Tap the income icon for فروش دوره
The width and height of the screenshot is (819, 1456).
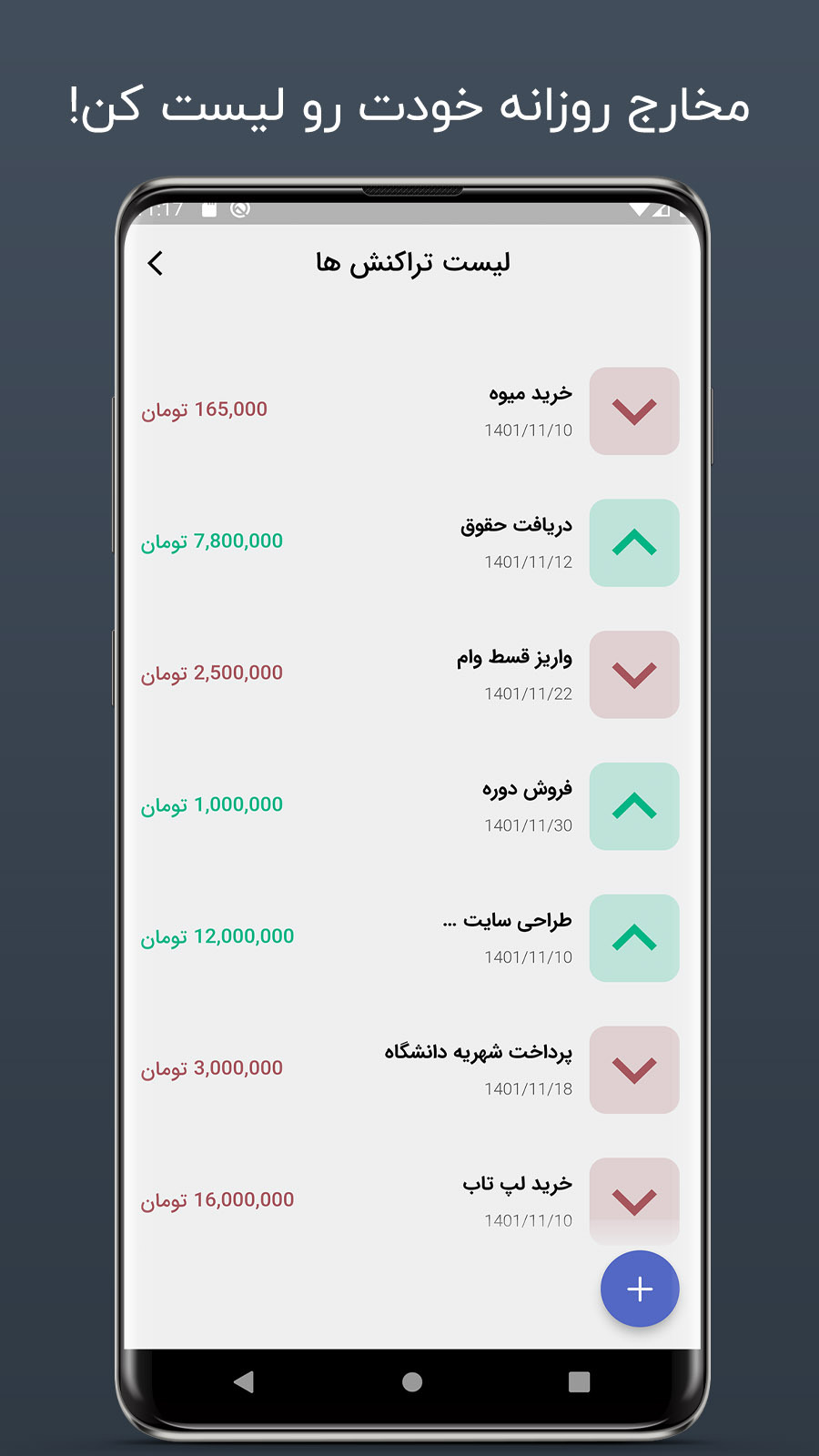click(x=633, y=806)
